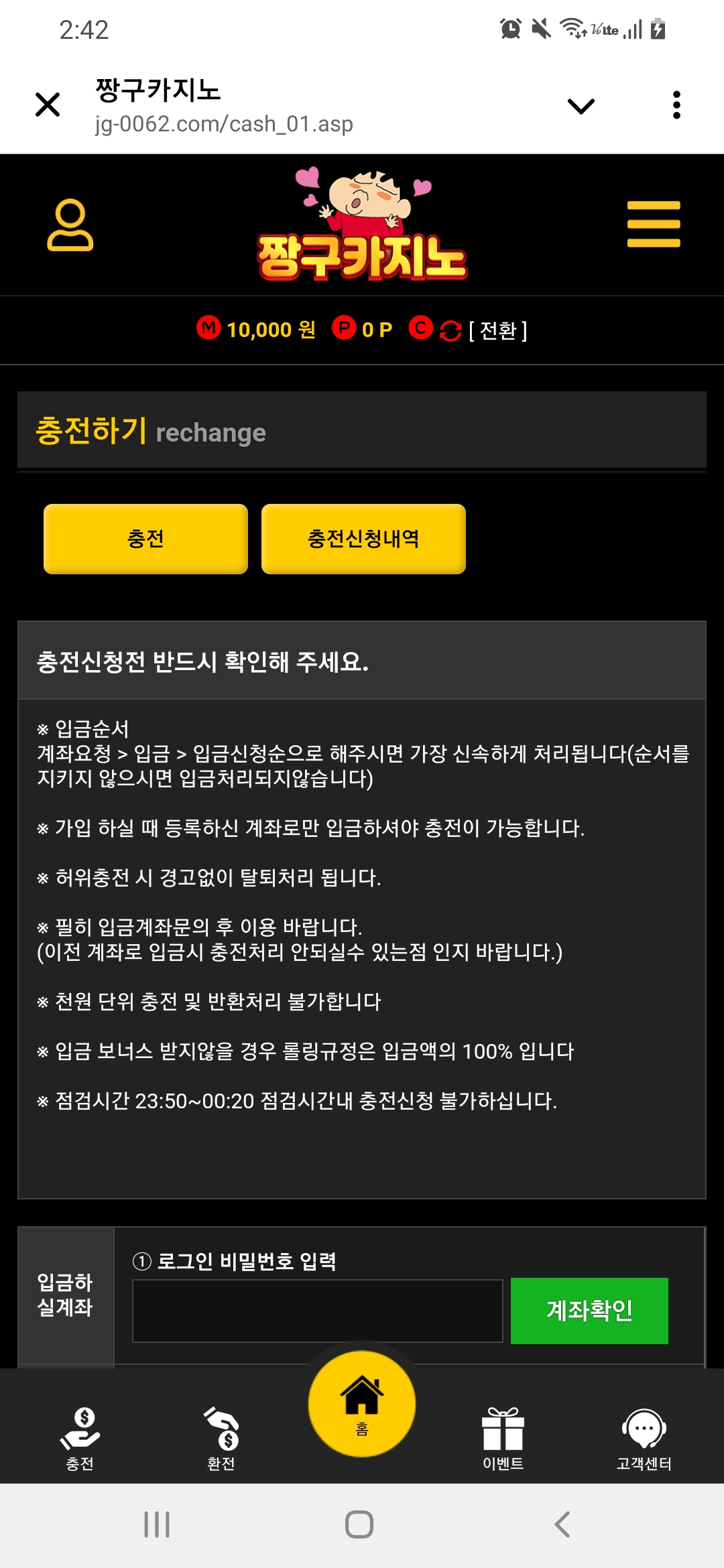This screenshot has height=1568, width=724.
Task: Open recent apps from the navigation bar
Action: tap(157, 1524)
